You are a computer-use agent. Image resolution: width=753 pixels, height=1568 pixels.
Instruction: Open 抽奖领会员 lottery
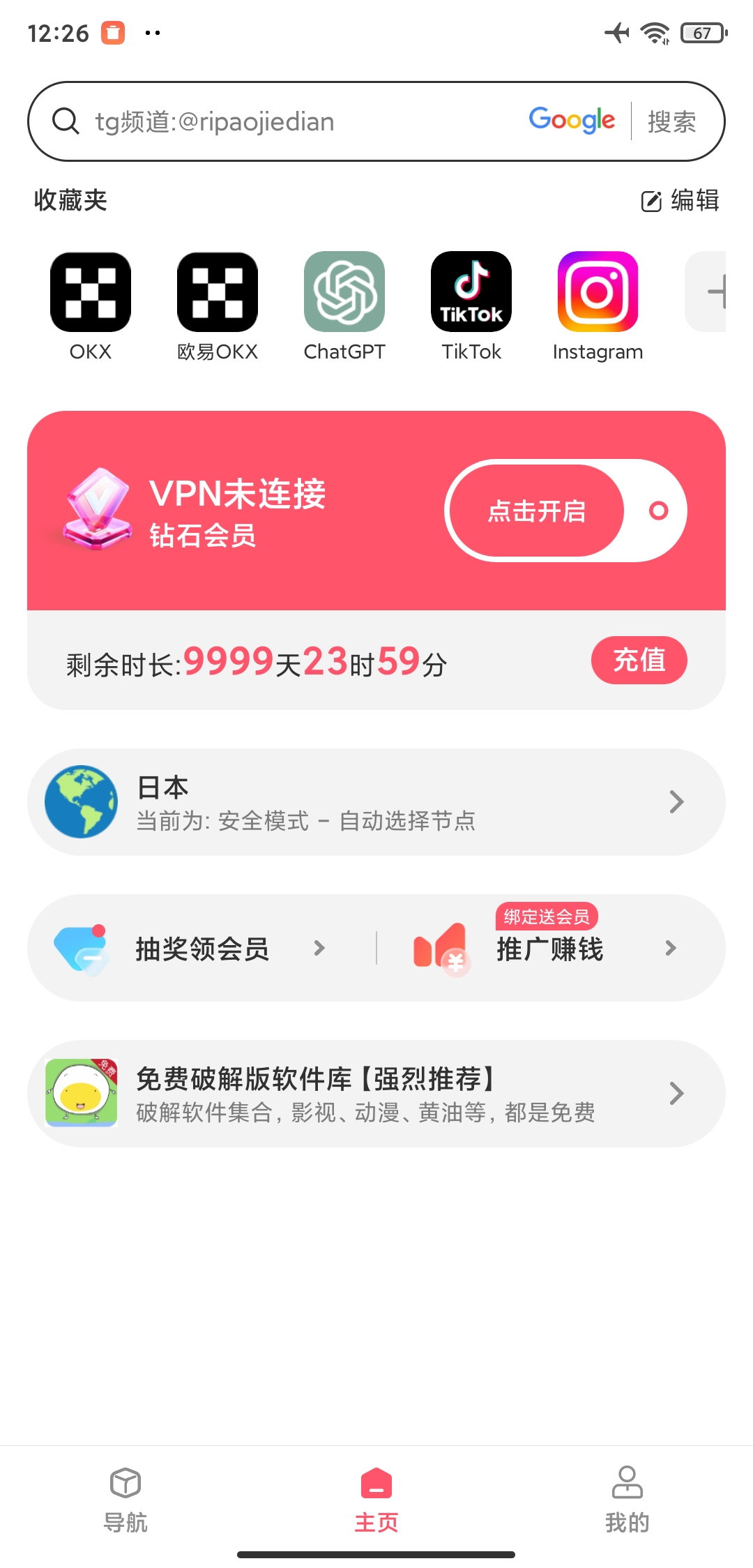202,949
